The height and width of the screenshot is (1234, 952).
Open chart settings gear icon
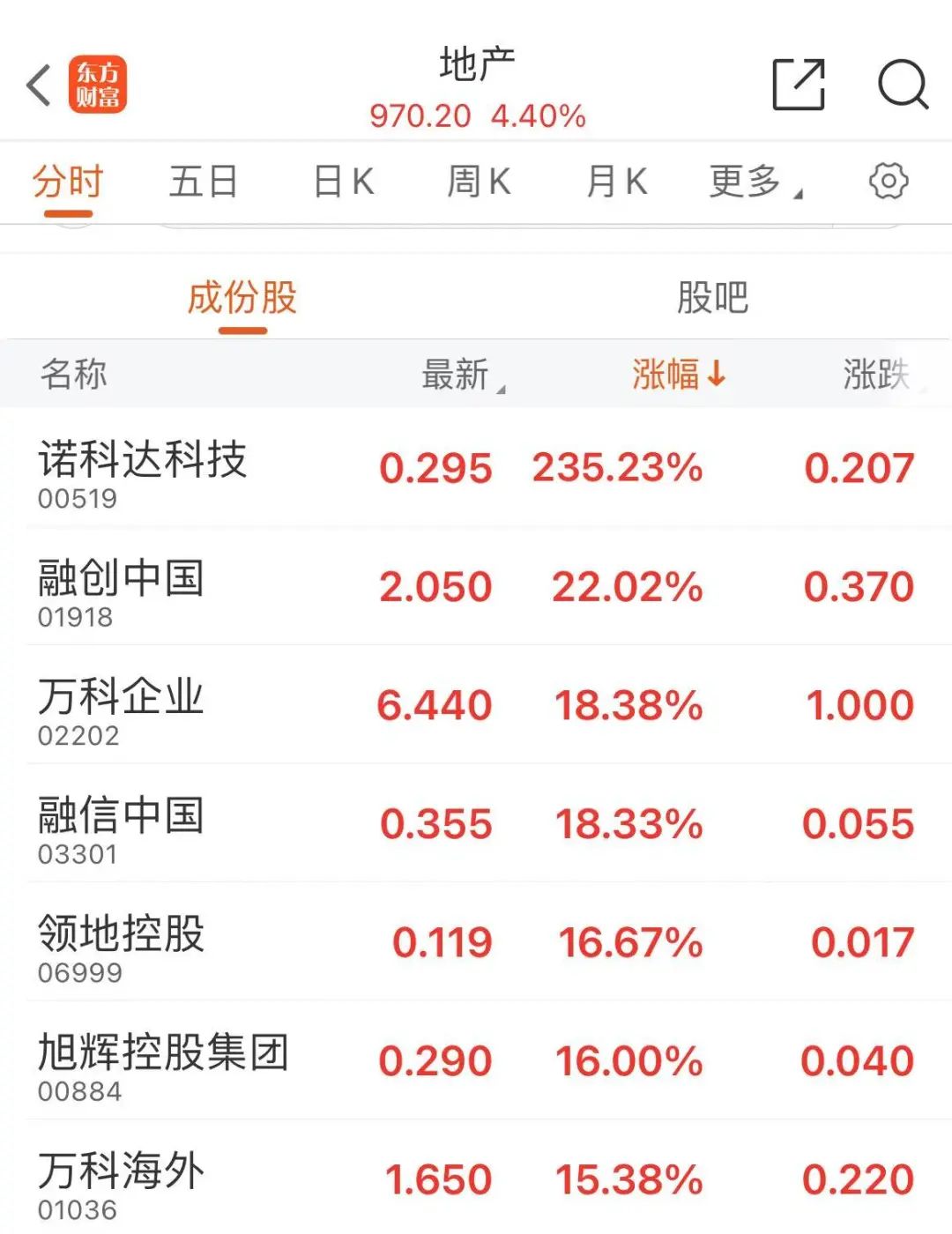(888, 182)
